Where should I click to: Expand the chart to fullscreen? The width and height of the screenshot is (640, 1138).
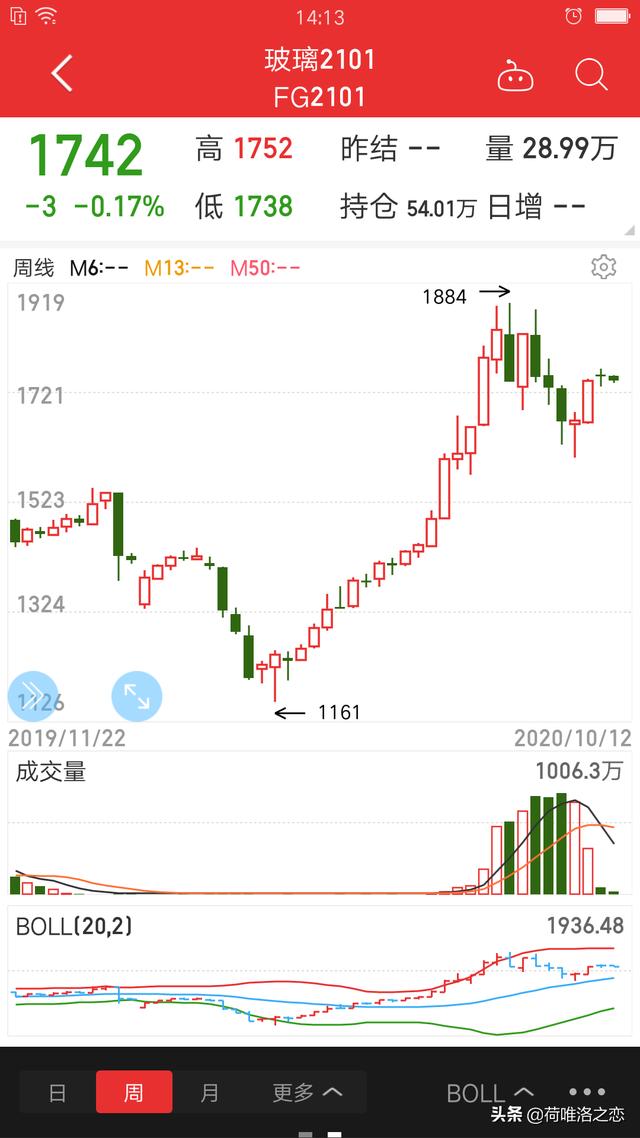tap(136, 696)
